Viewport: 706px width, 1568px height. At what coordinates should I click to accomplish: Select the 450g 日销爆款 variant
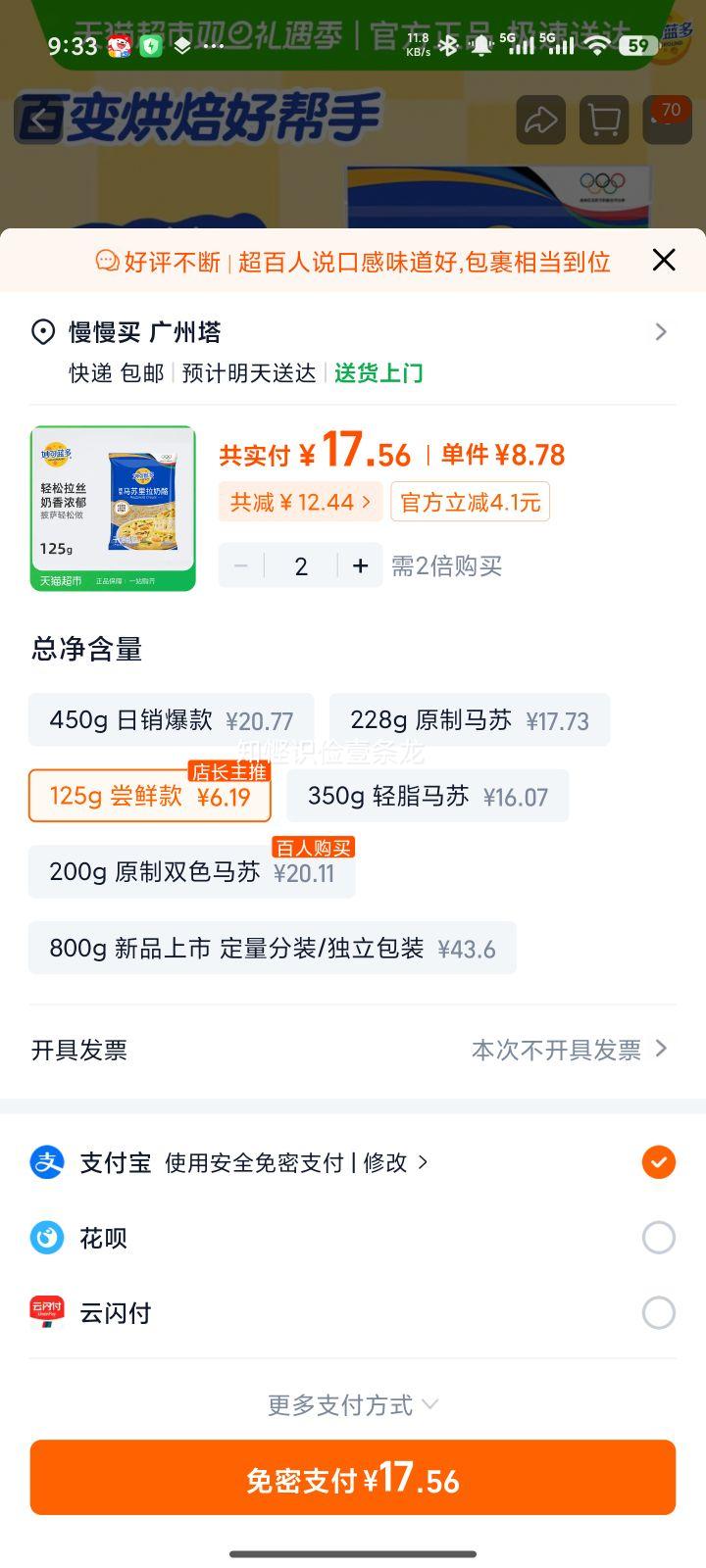click(x=172, y=719)
